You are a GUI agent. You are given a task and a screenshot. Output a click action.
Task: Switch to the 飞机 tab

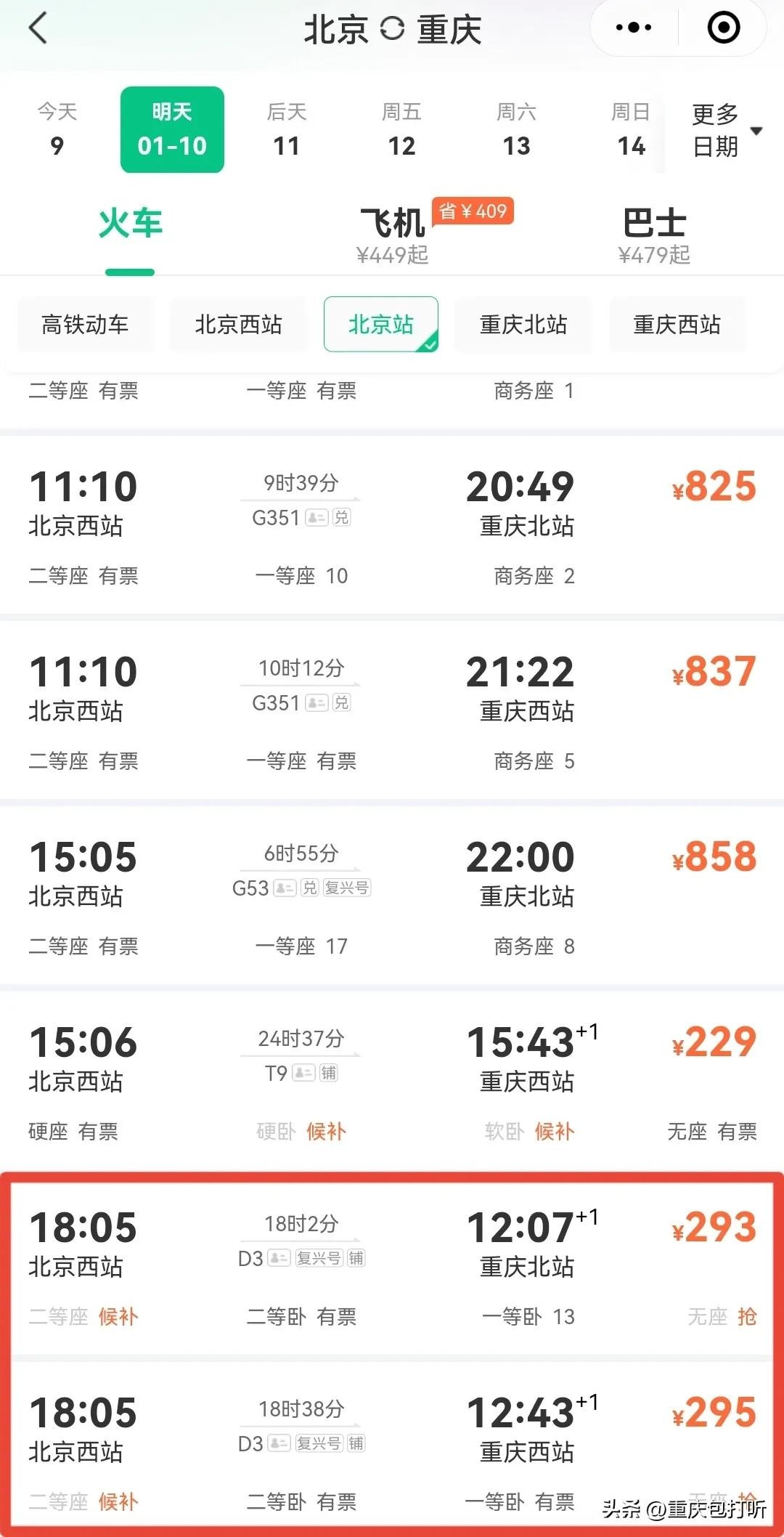pyautogui.click(x=393, y=234)
